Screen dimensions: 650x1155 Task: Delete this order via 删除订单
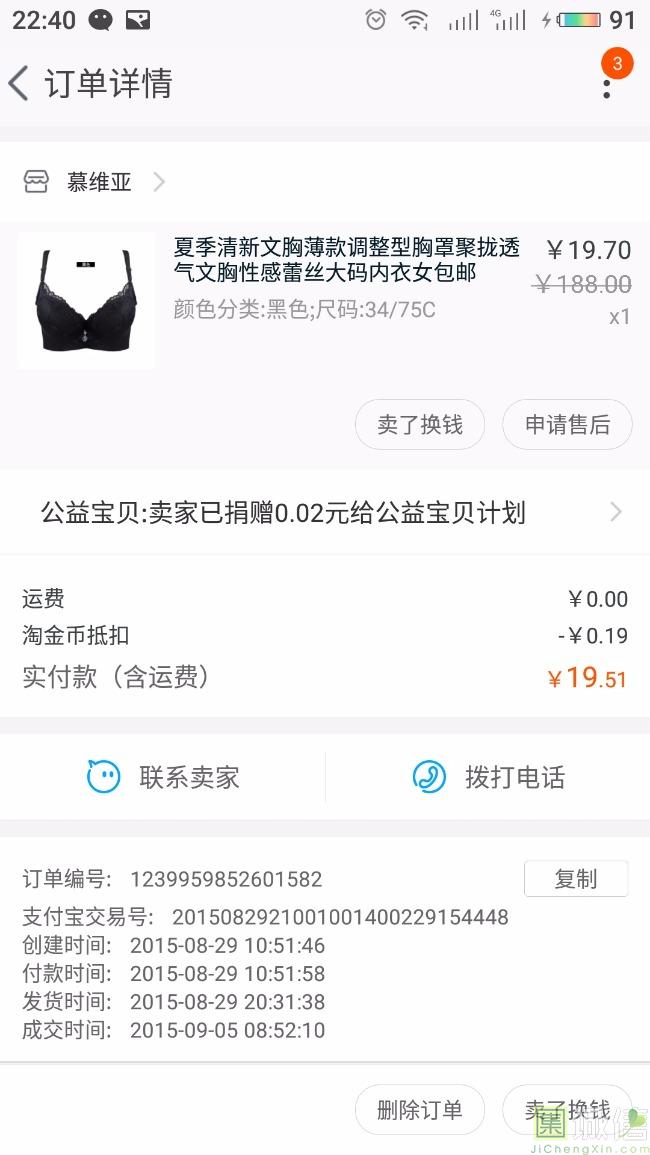tap(419, 1109)
